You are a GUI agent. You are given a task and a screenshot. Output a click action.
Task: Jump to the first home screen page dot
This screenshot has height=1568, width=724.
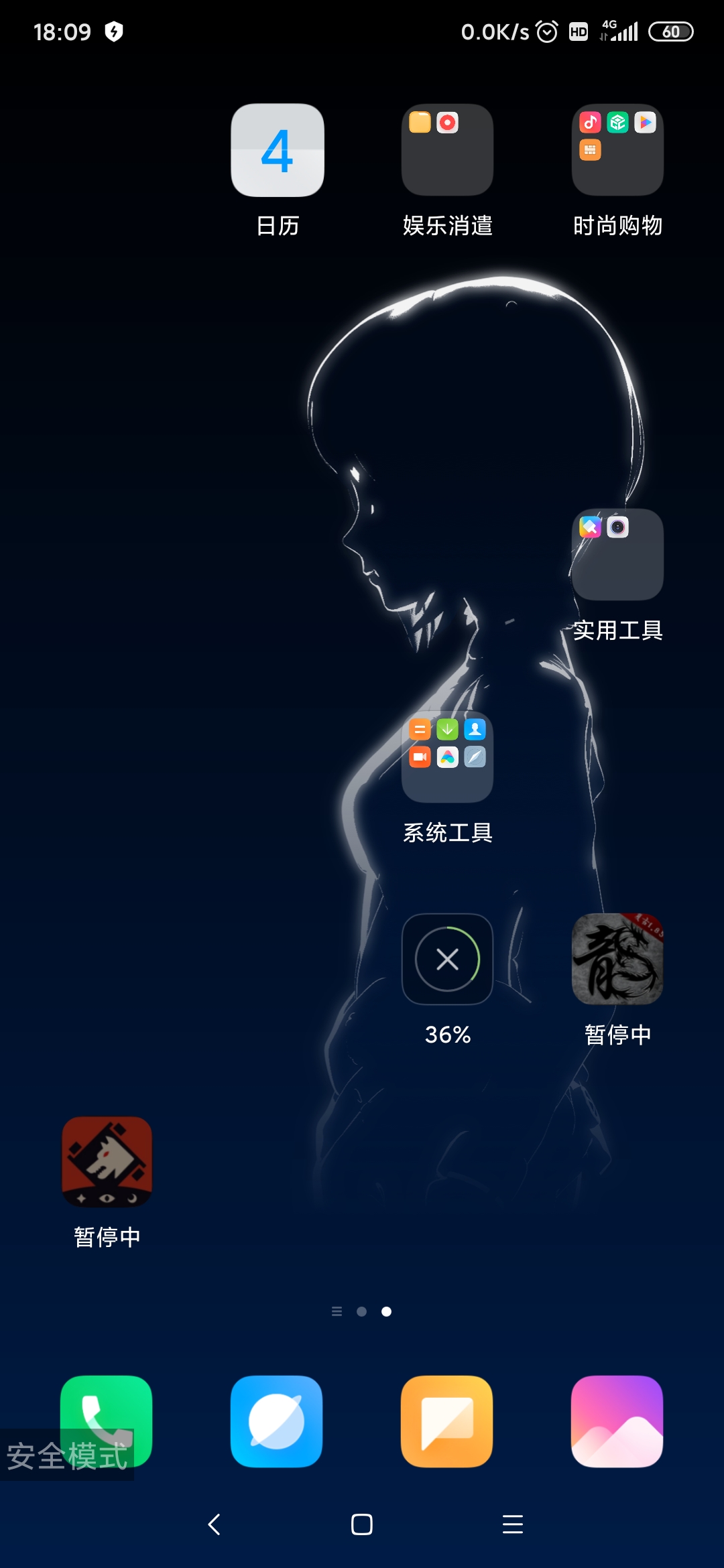coord(362,1311)
